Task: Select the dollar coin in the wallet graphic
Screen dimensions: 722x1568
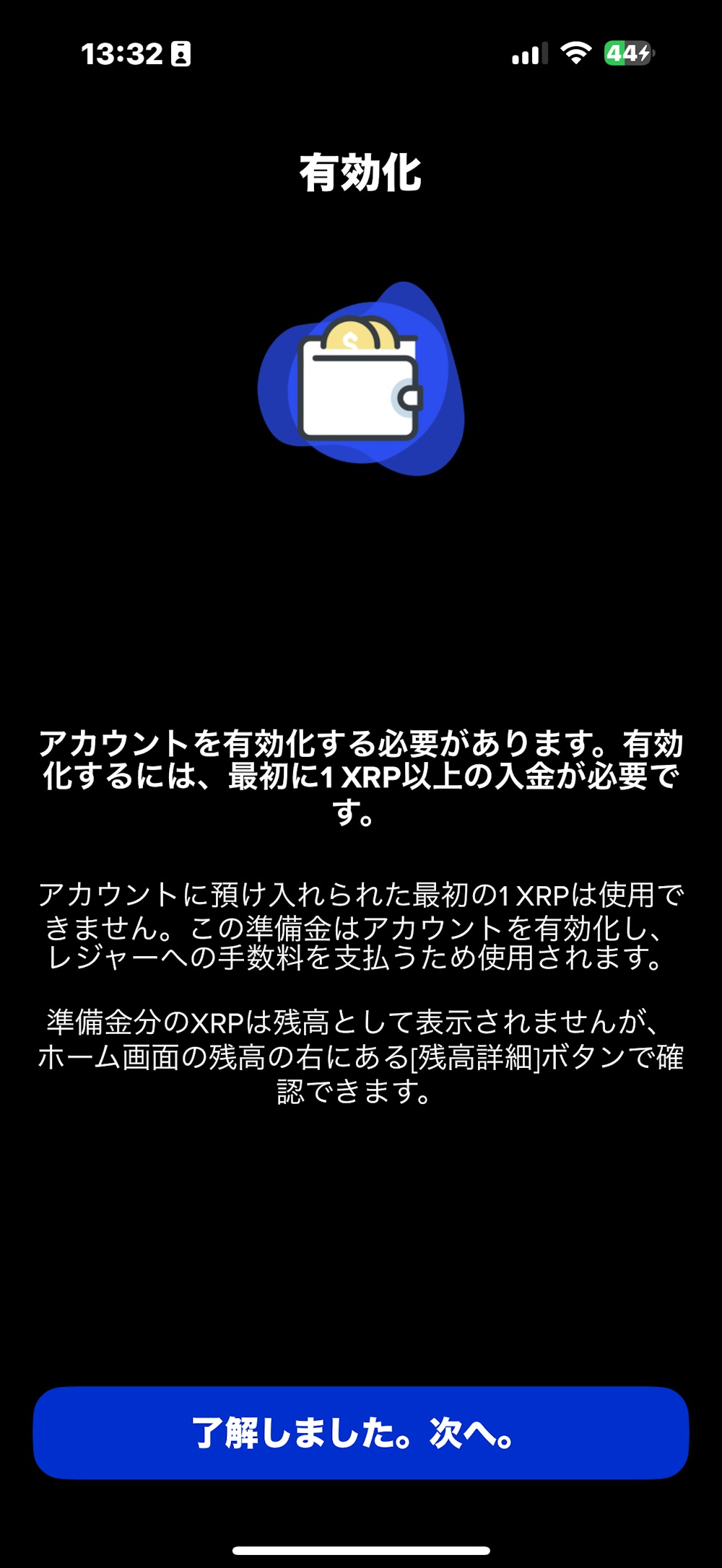Action: [x=352, y=339]
